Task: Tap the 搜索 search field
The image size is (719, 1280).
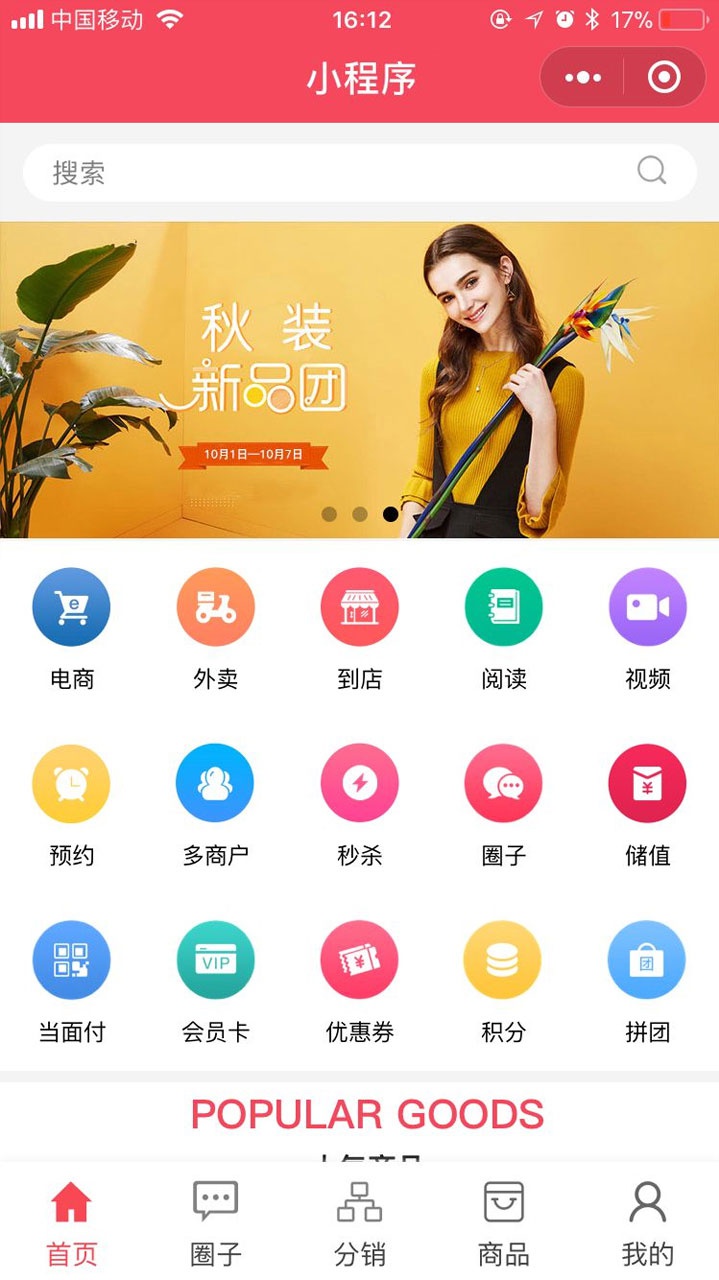Action: point(340,173)
